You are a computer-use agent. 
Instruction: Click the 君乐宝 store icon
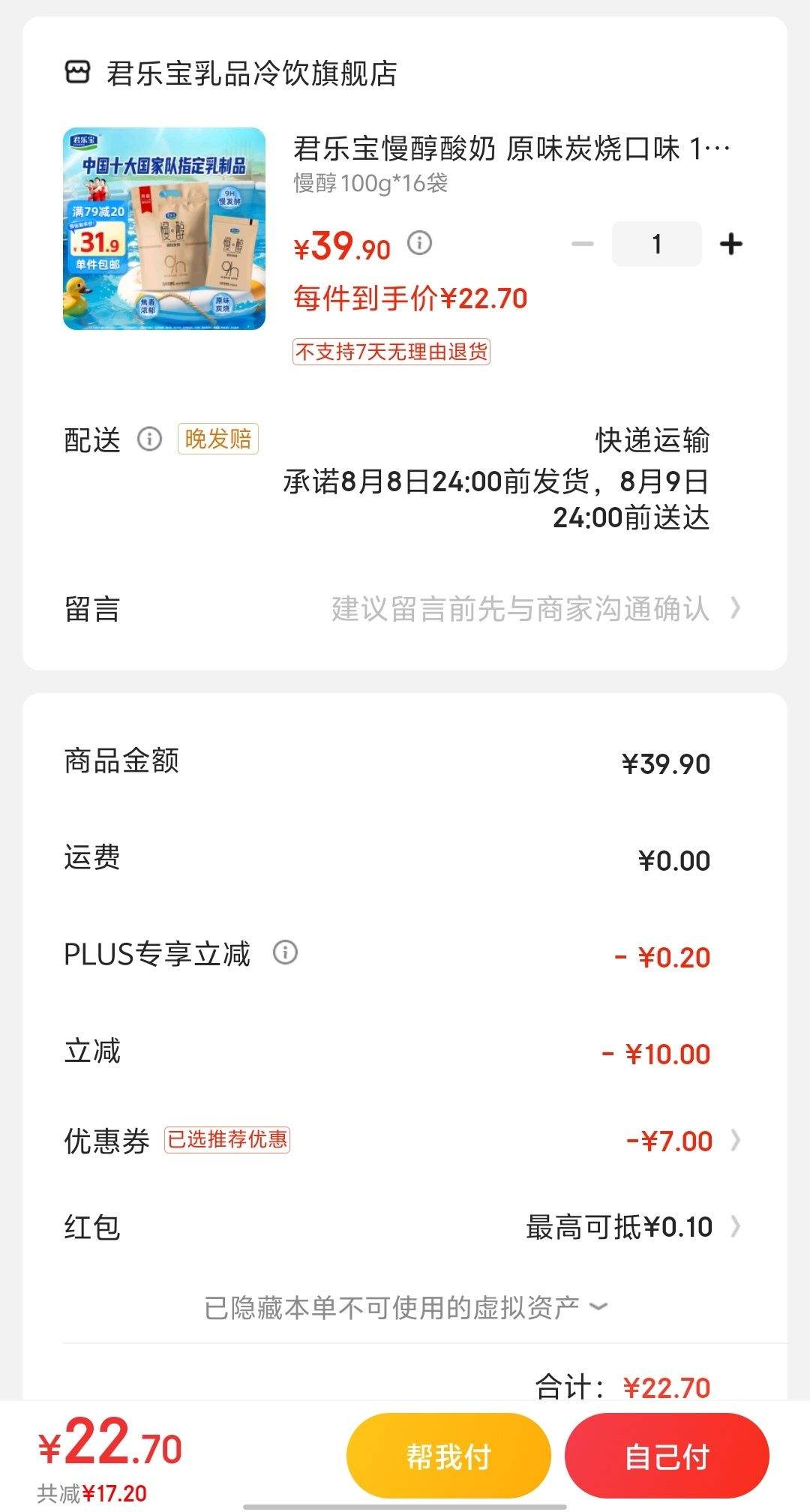77,73
